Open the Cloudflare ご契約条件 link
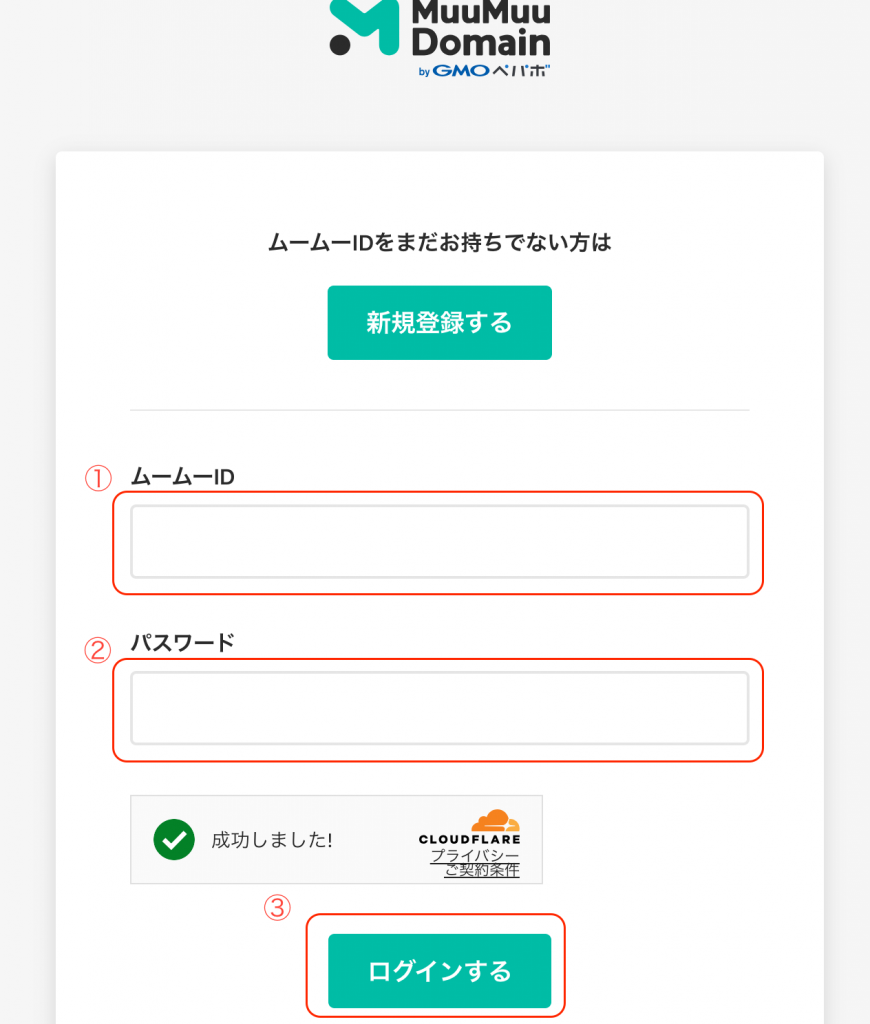The image size is (870, 1024). click(x=482, y=871)
